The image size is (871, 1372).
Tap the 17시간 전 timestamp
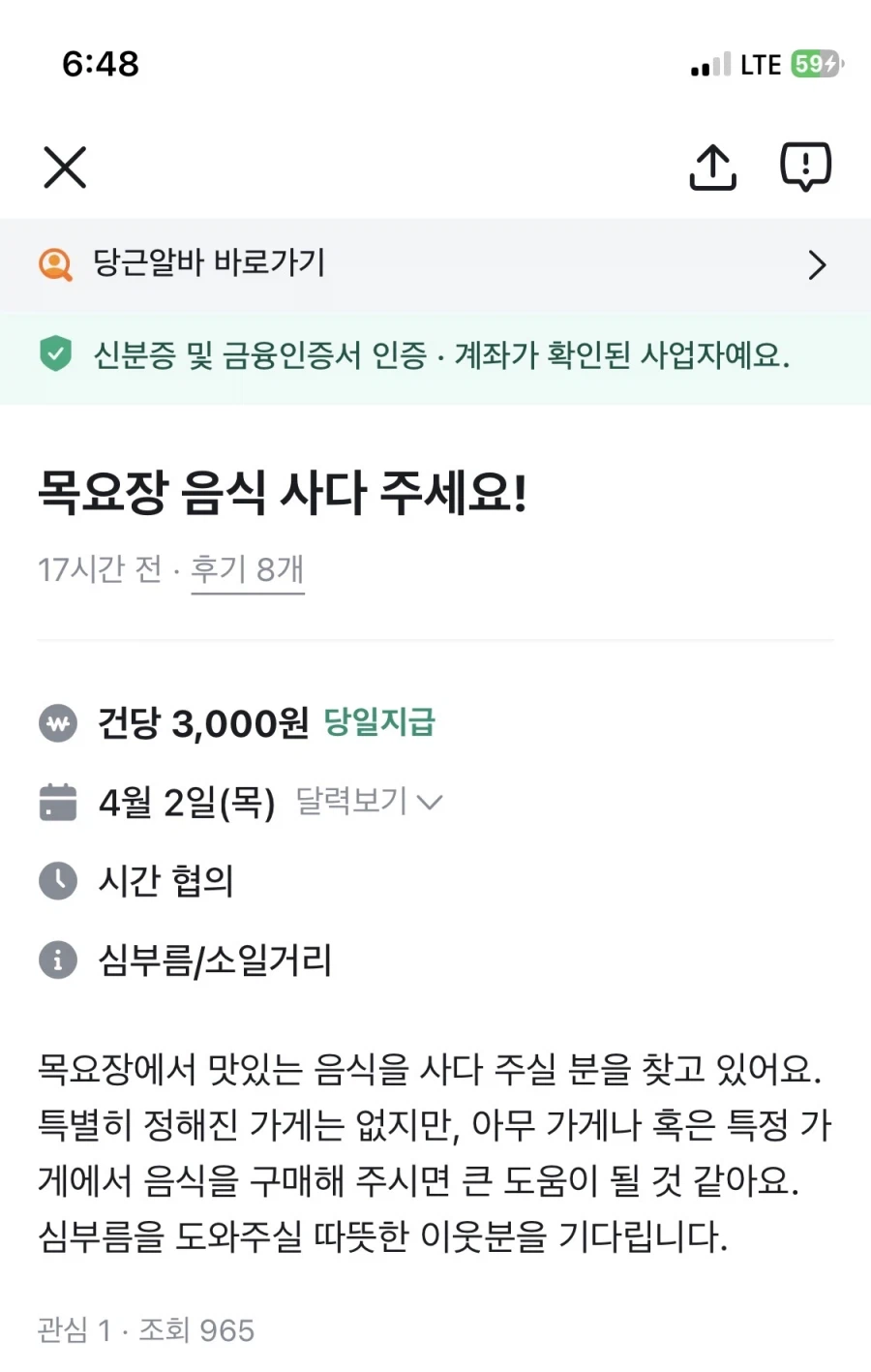click(100, 570)
